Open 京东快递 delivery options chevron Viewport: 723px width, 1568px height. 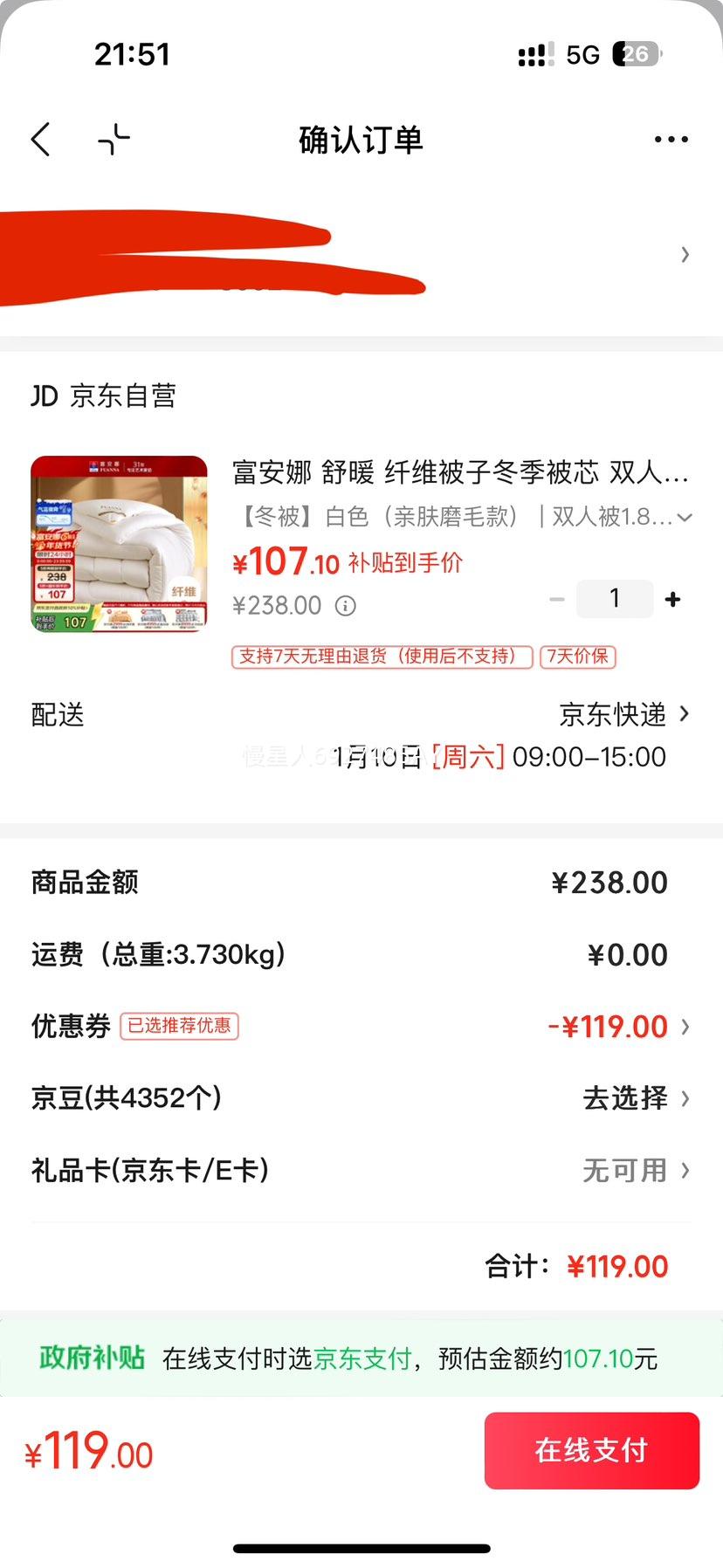click(687, 714)
